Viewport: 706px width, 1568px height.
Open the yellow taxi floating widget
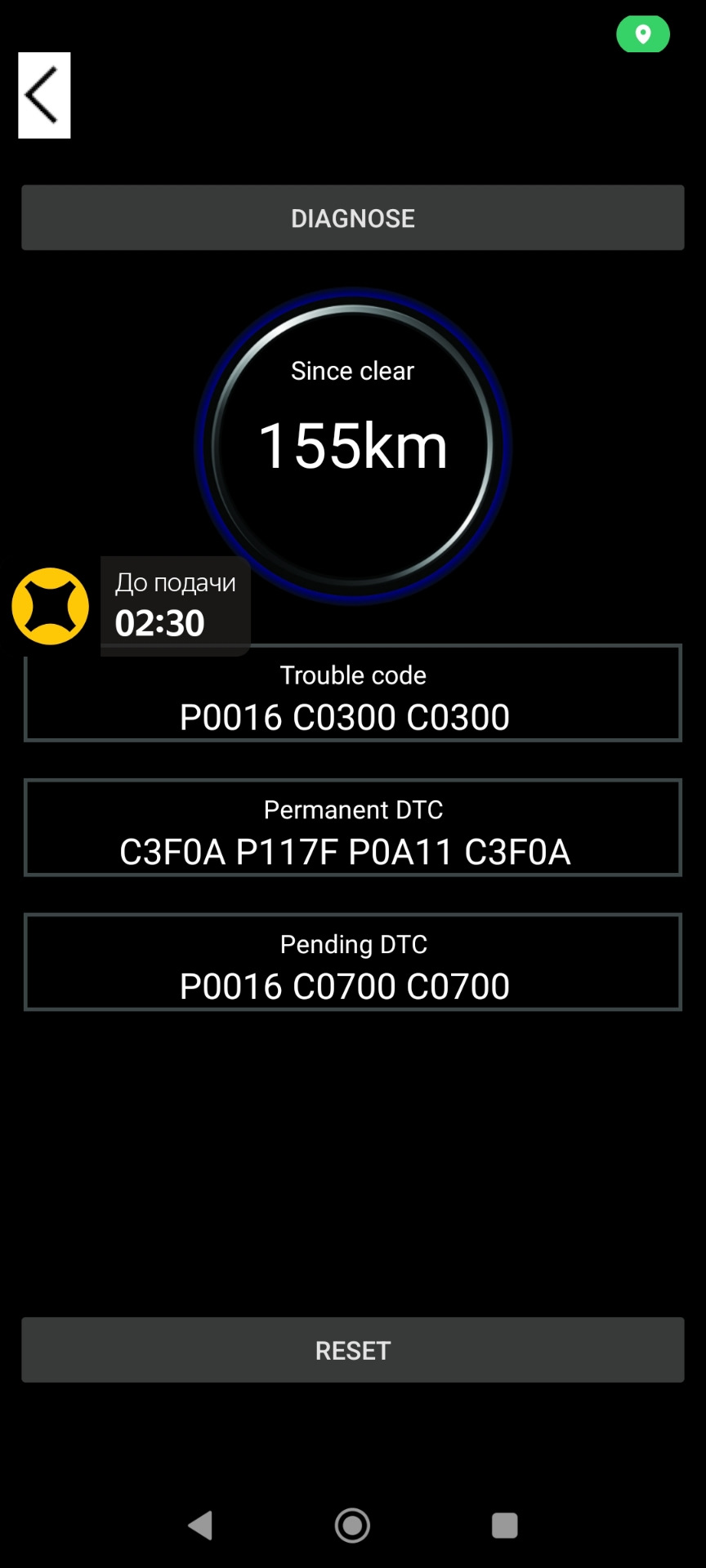[51, 606]
